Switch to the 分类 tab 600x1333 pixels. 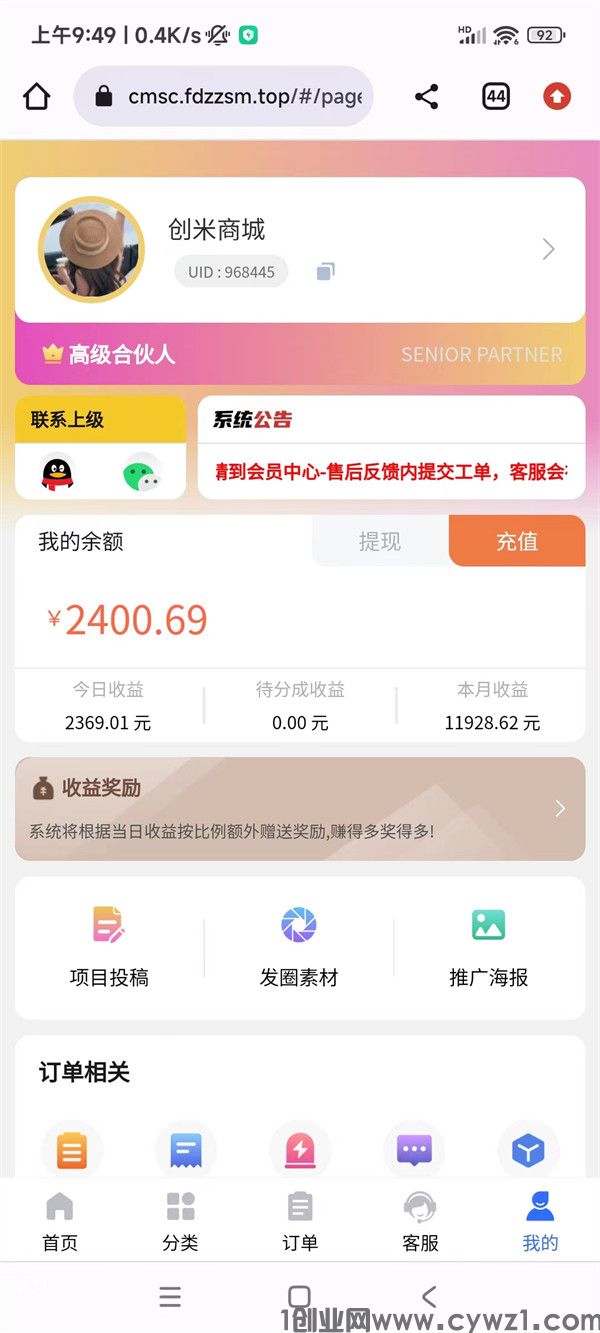[x=180, y=1222]
